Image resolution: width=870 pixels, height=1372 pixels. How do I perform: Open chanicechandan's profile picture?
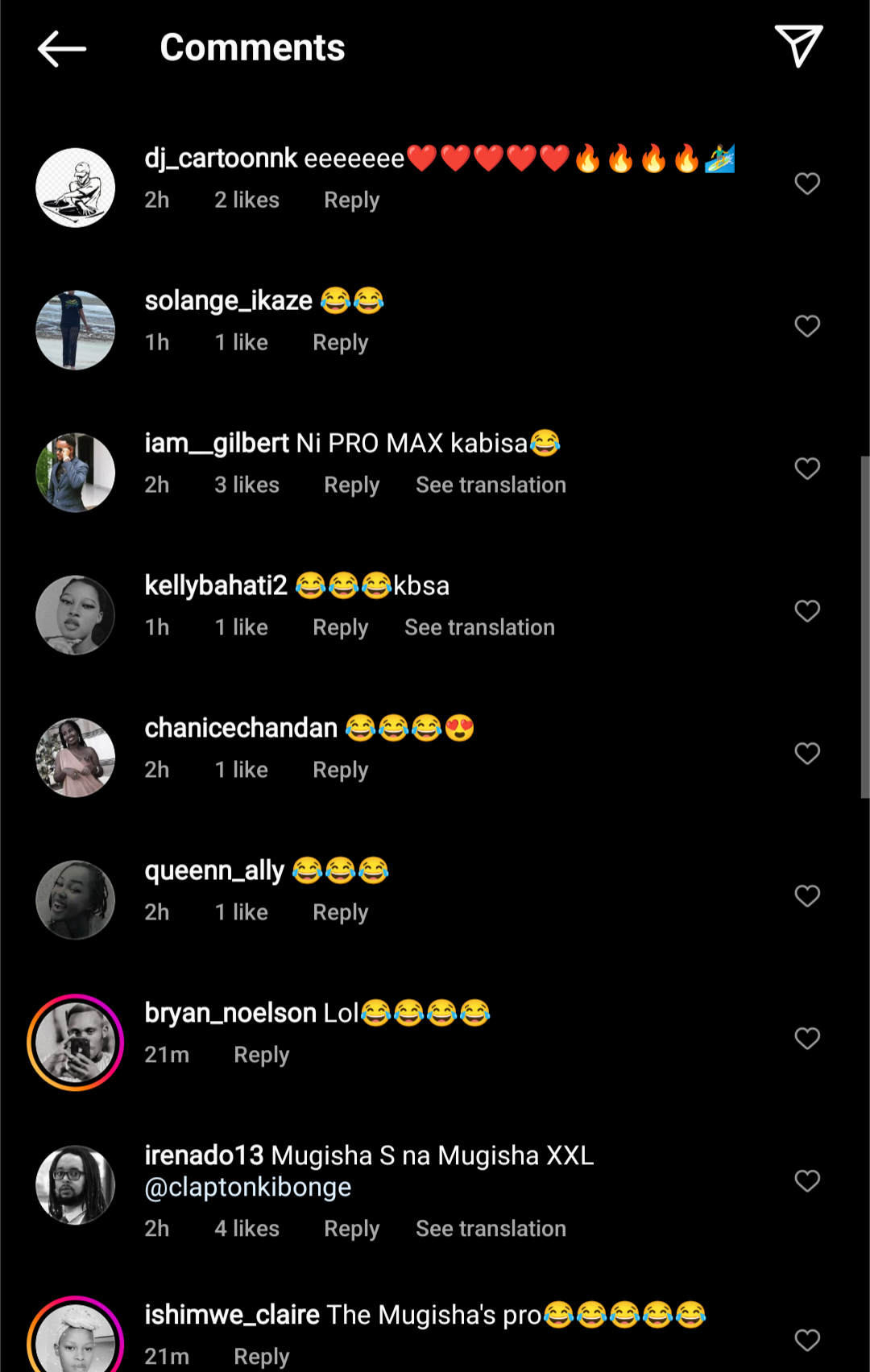[76, 758]
